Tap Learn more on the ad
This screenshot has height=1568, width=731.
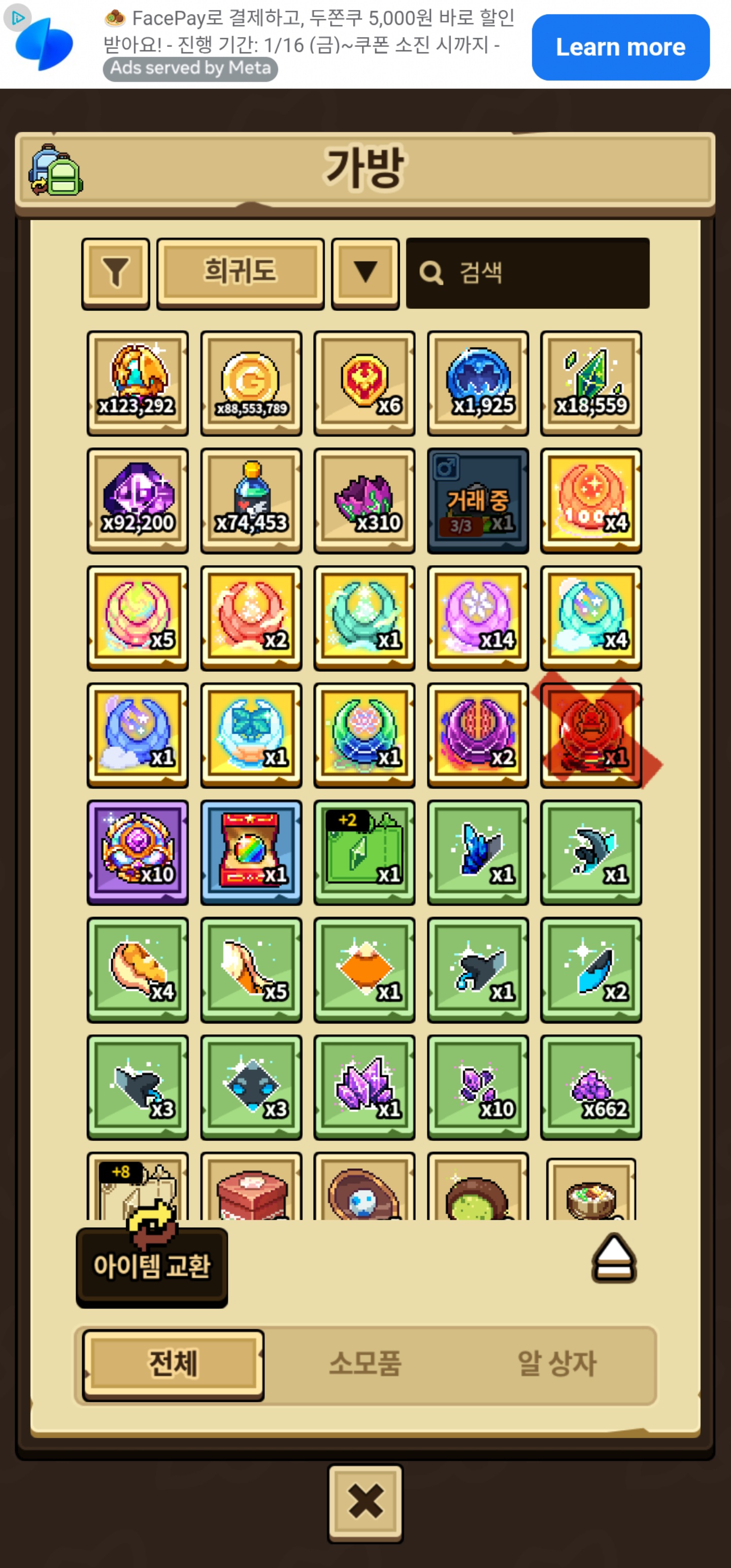coord(620,48)
